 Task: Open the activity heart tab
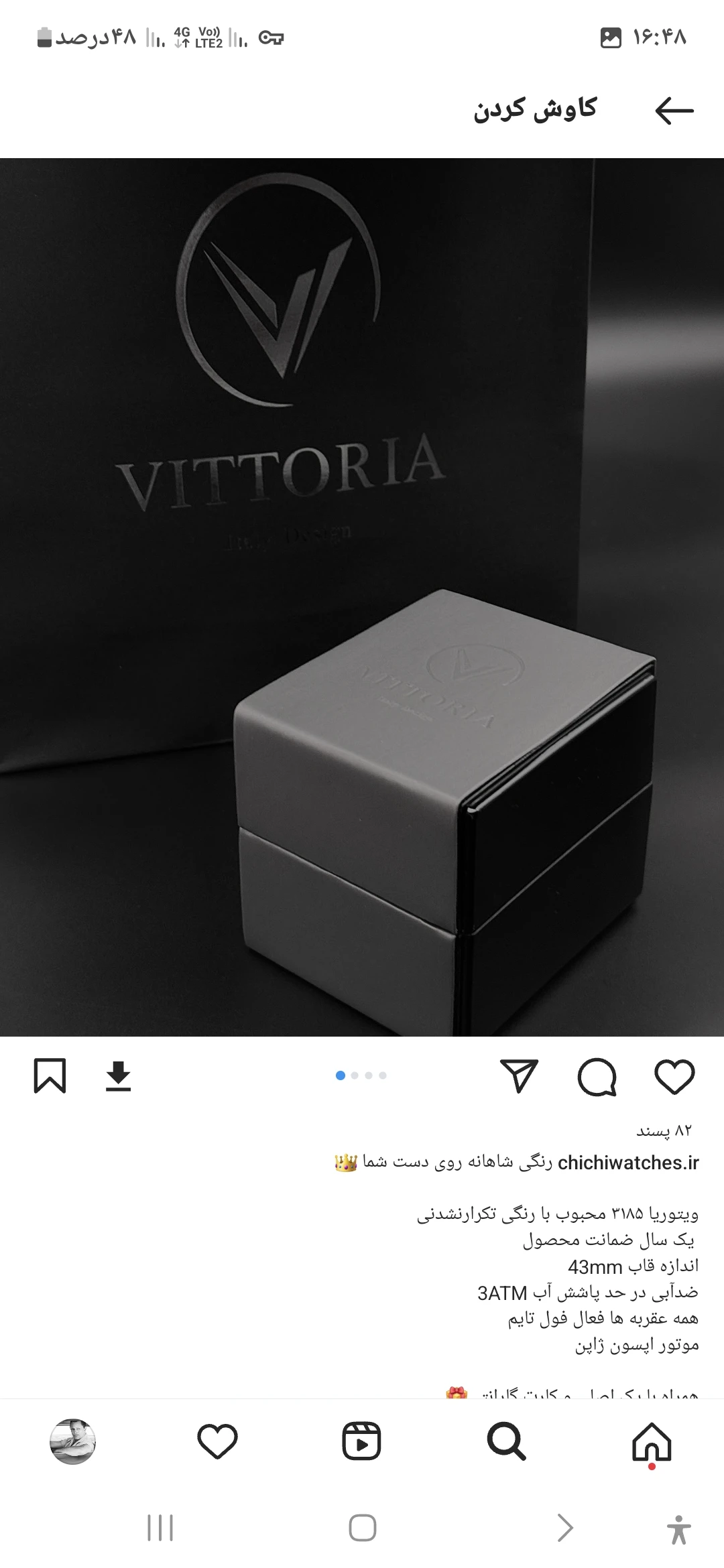click(x=217, y=1442)
